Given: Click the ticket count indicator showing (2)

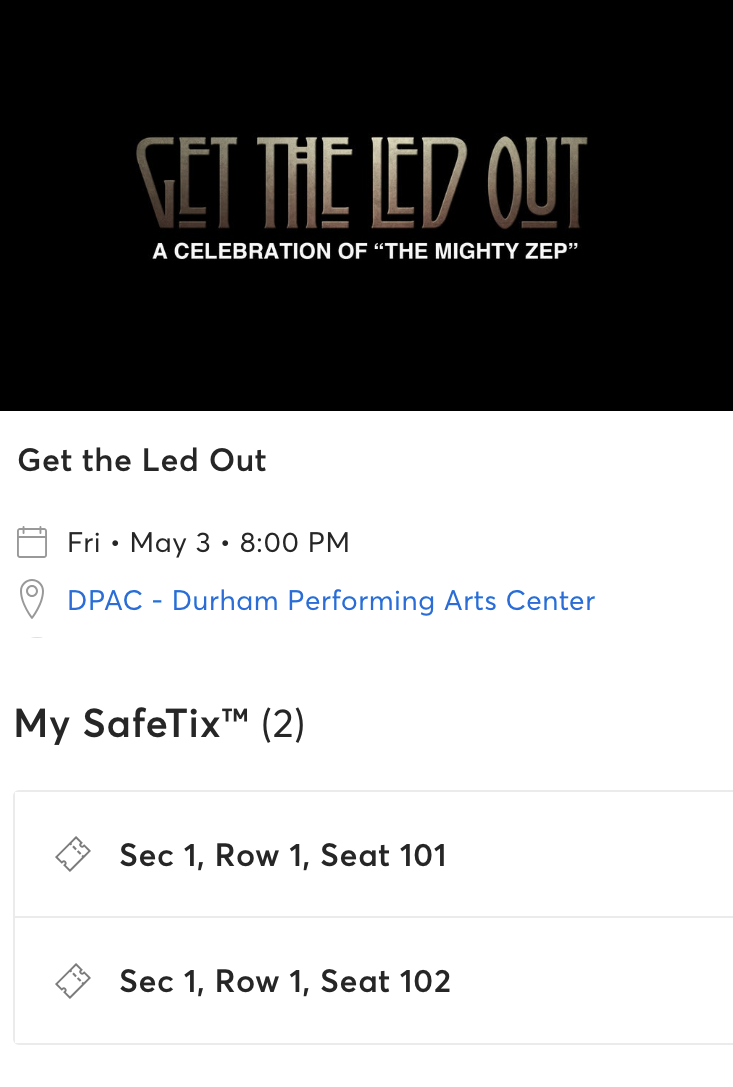Looking at the screenshot, I should pyautogui.click(x=283, y=723).
